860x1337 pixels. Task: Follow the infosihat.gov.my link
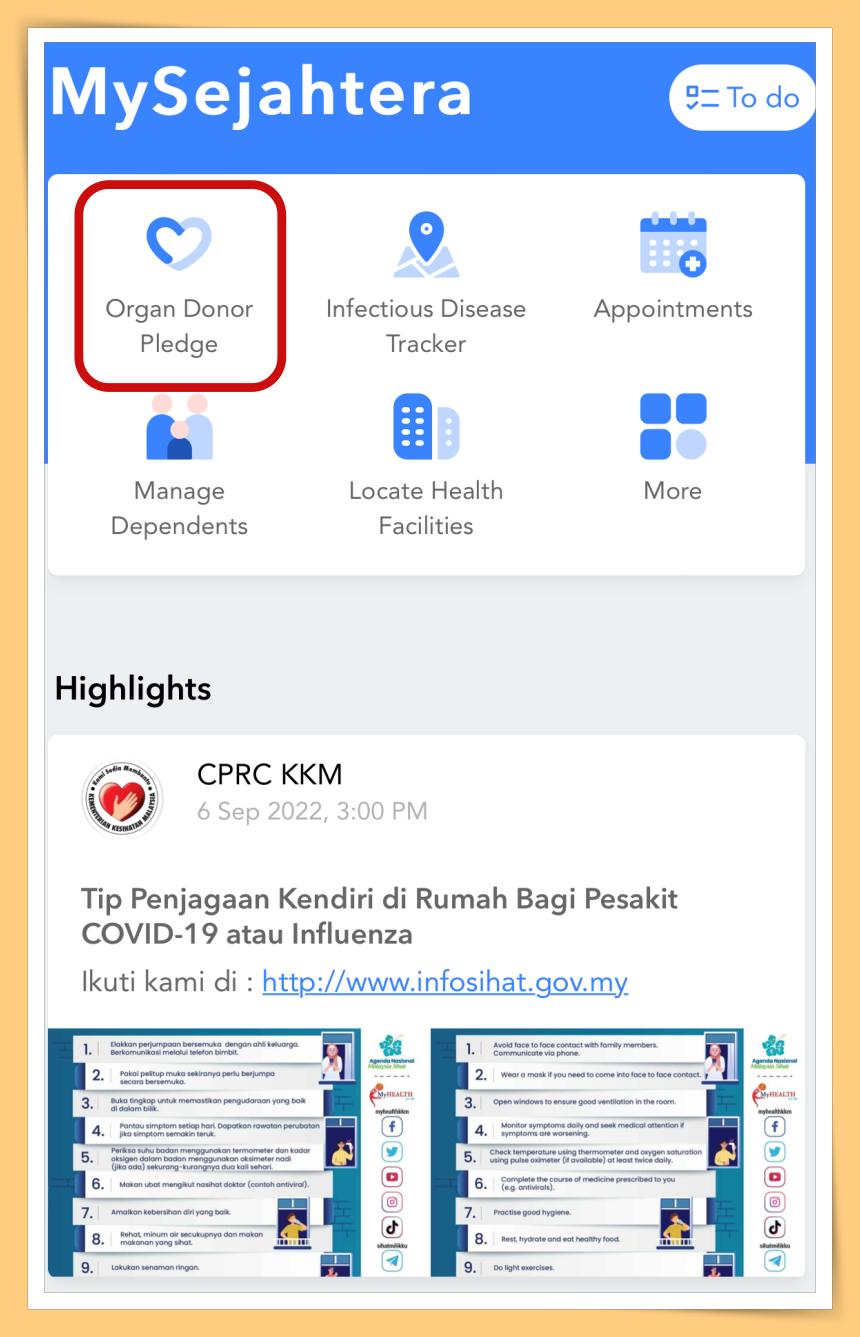click(445, 982)
